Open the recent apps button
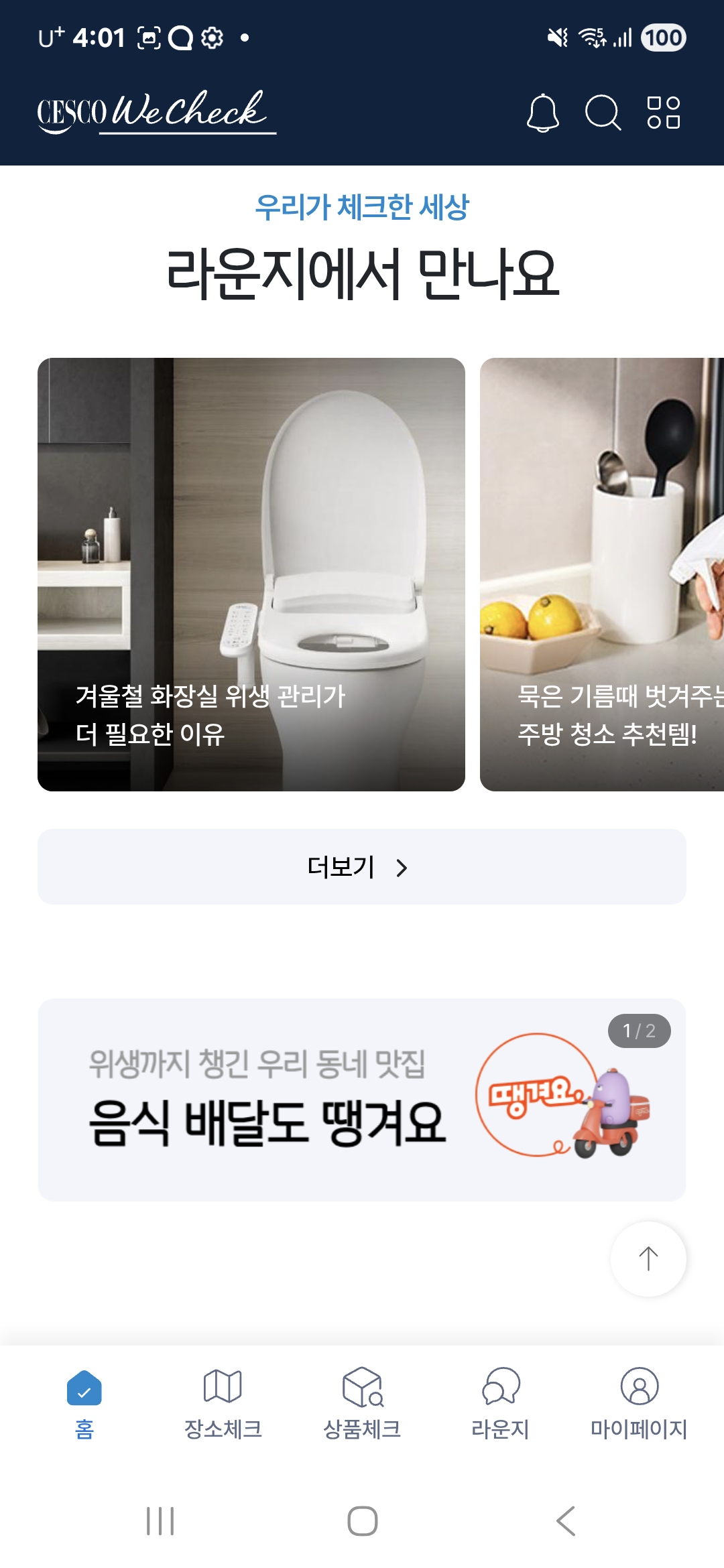This screenshot has height=1568, width=724. (x=160, y=1520)
